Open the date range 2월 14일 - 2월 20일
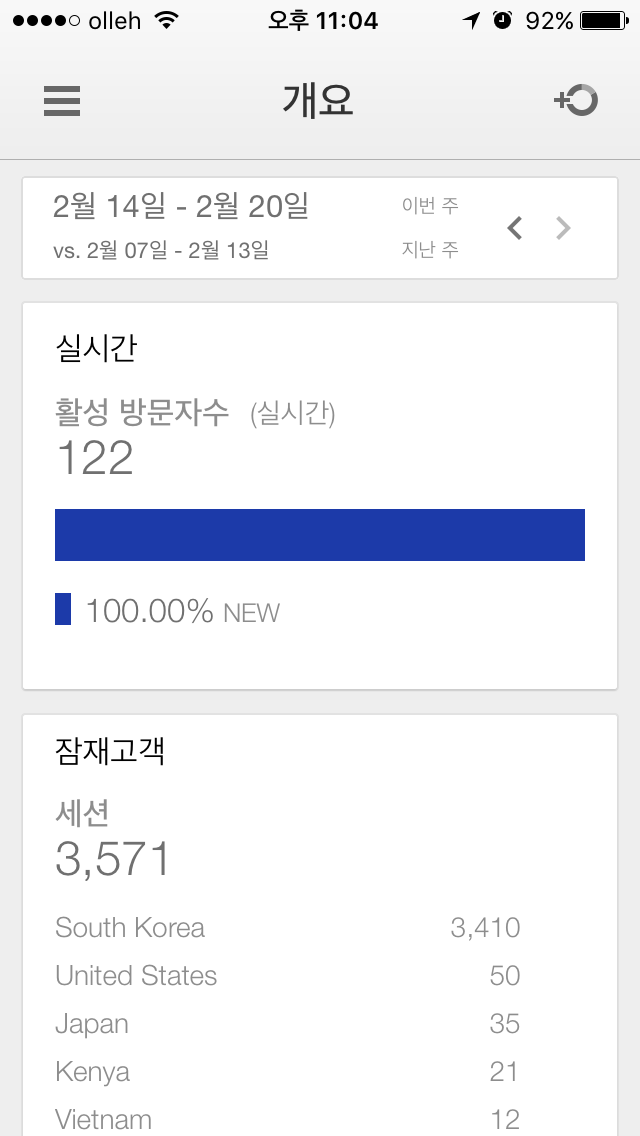 (181, 208)
